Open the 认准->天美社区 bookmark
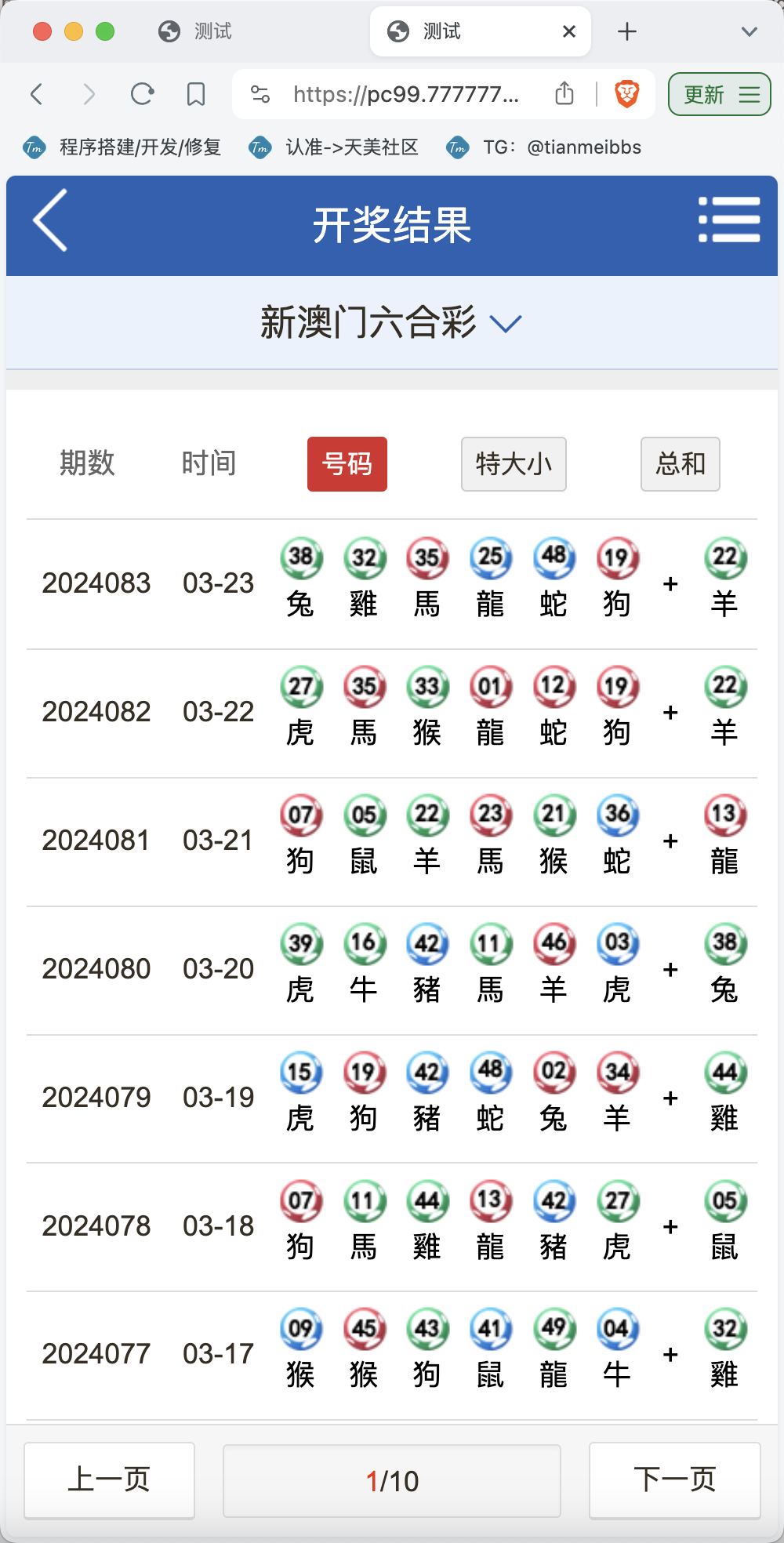The height and width of the screenshot is (1543, 784). (x=333, y=147)
